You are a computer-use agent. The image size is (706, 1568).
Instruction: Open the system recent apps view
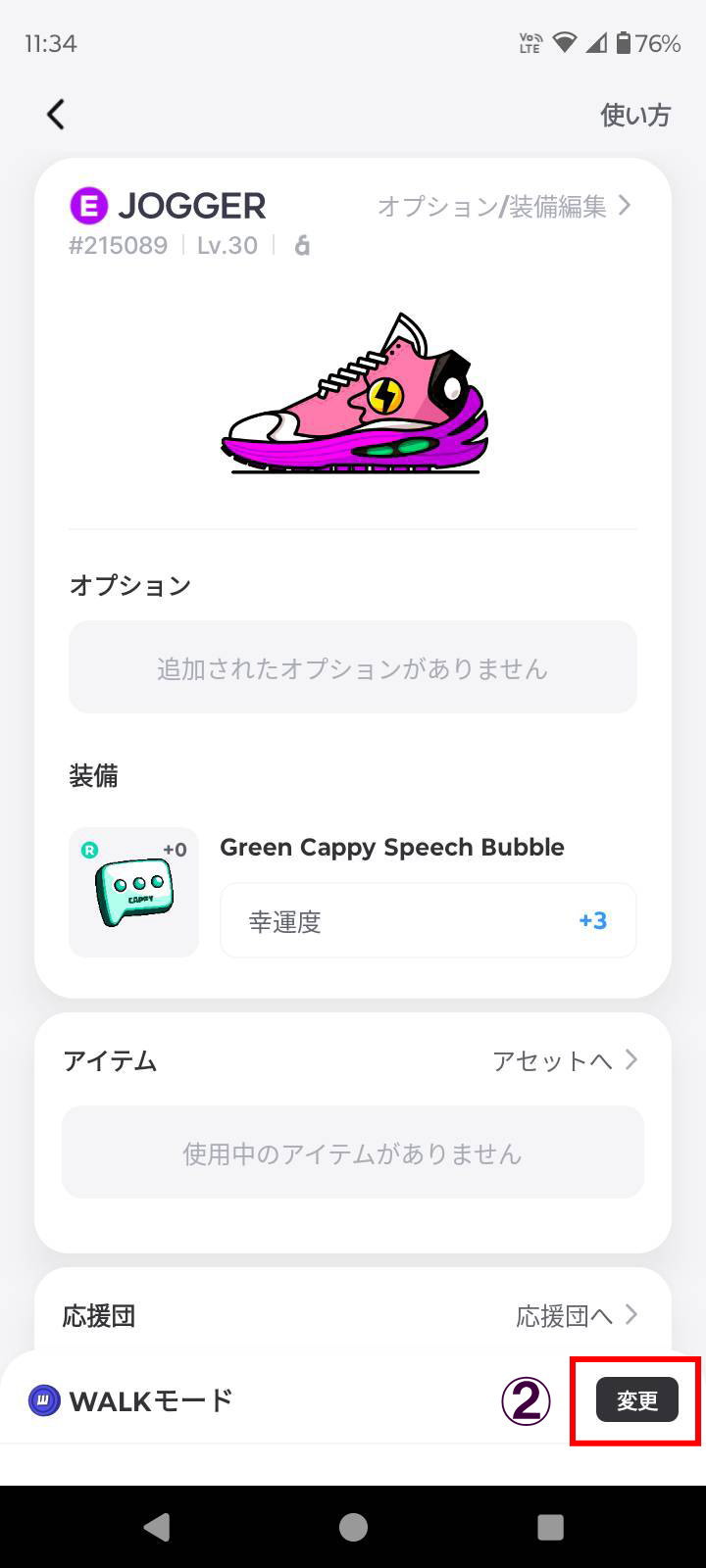[550, 1527]
